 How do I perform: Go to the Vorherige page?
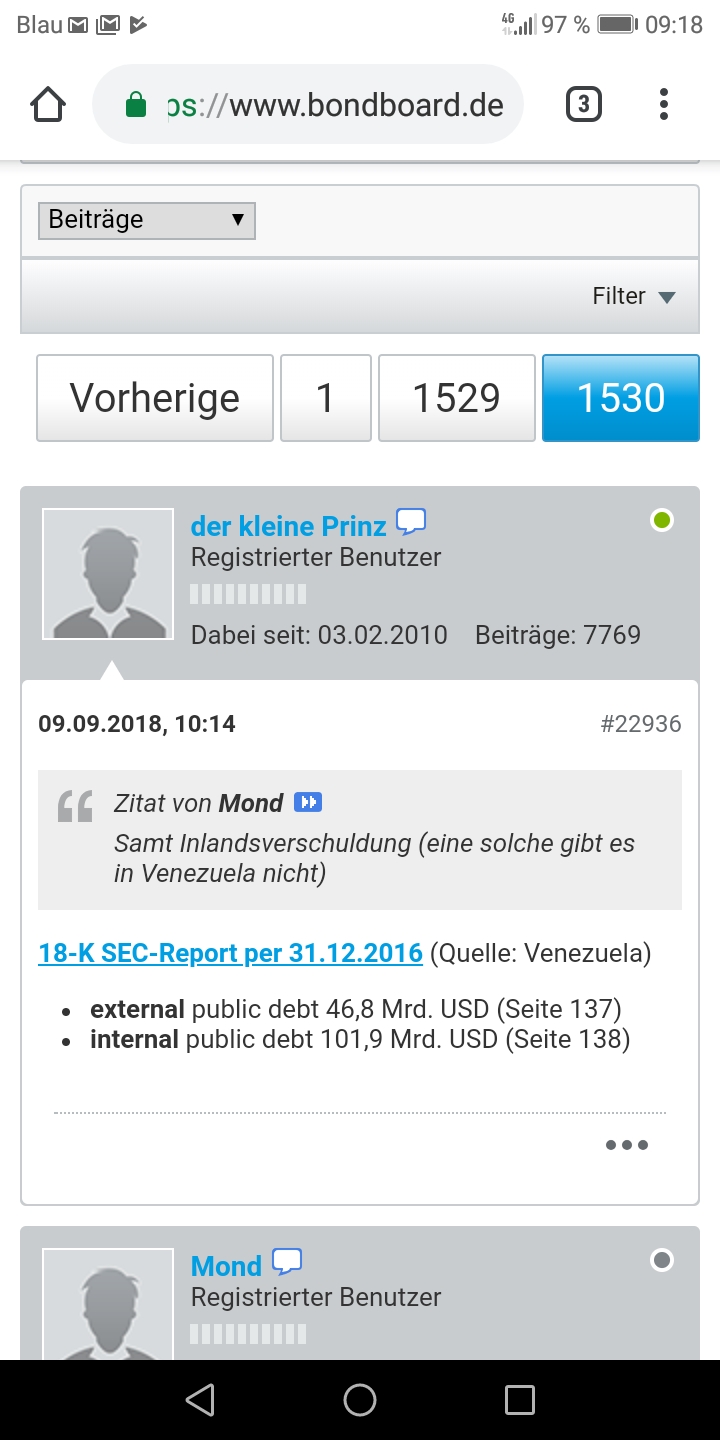click(x=155, y=398)
